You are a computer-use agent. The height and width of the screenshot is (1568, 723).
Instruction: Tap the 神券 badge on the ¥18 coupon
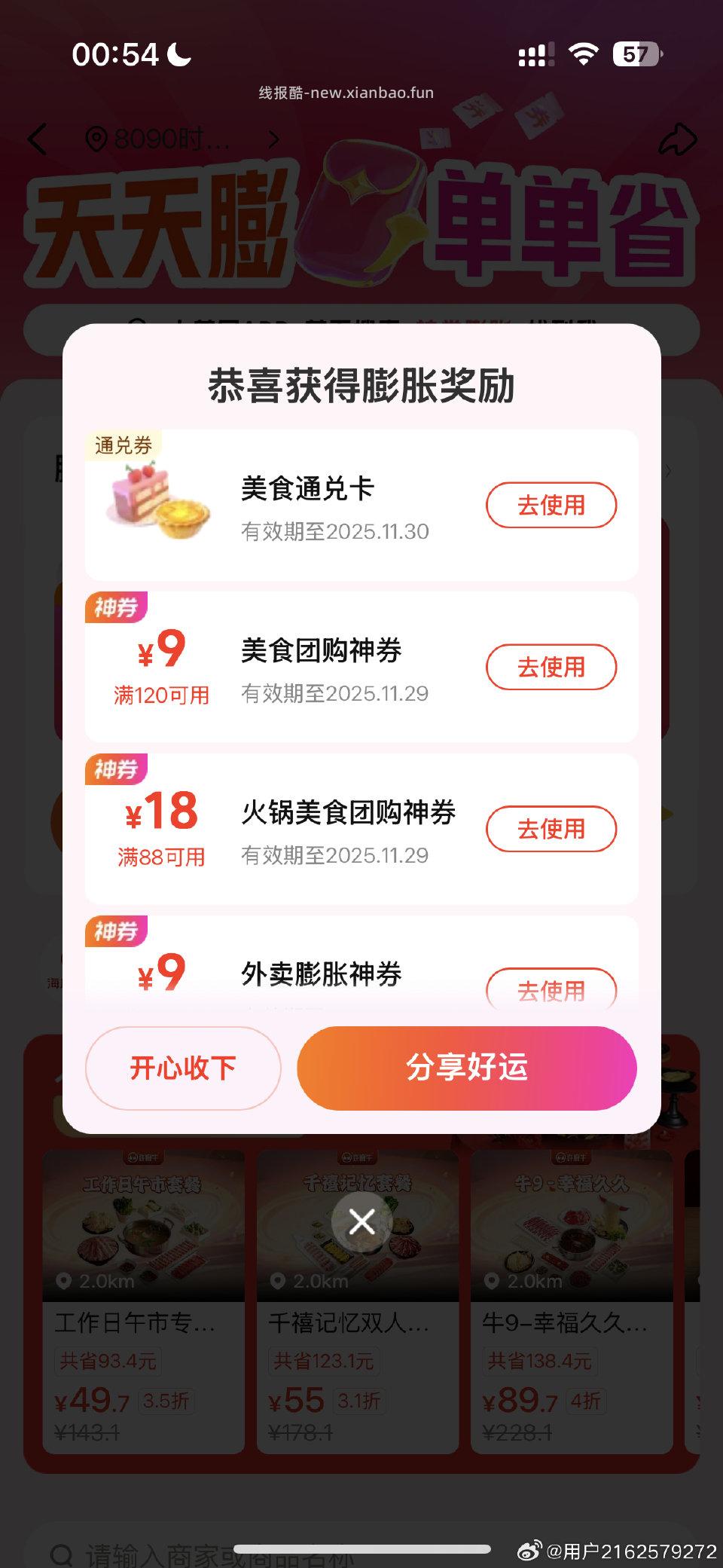(116, 770)
